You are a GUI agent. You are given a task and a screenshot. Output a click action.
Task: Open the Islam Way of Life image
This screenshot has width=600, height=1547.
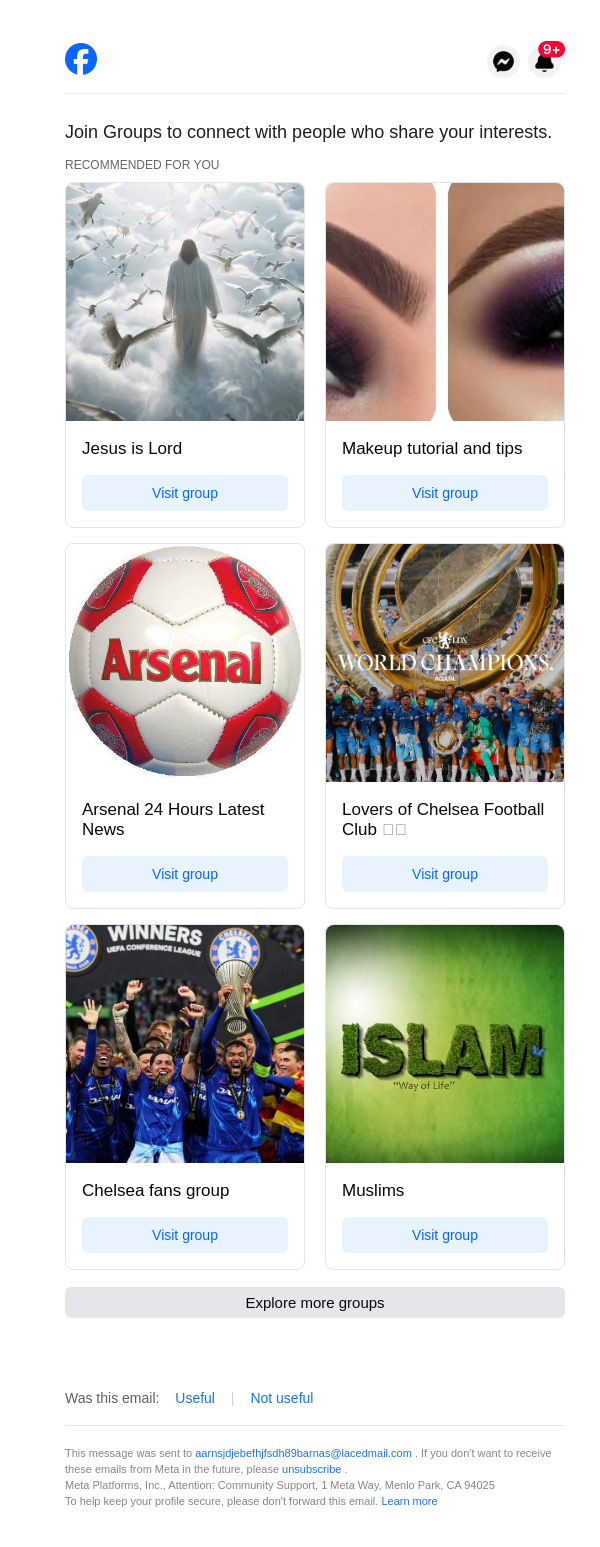point(445,1043)
